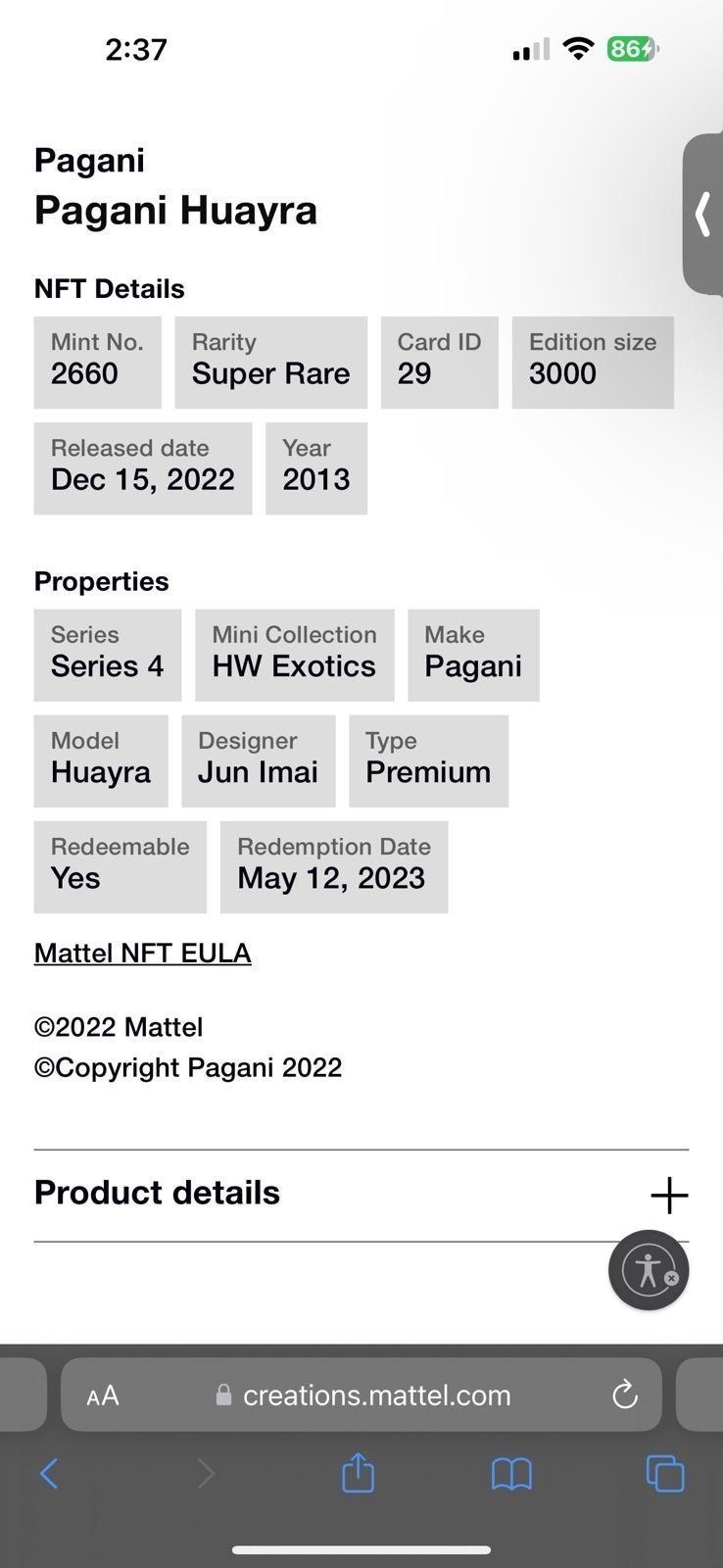This screenshot has width=723, height=1568.
Task: Reload the page
Action: [624, 1395]
